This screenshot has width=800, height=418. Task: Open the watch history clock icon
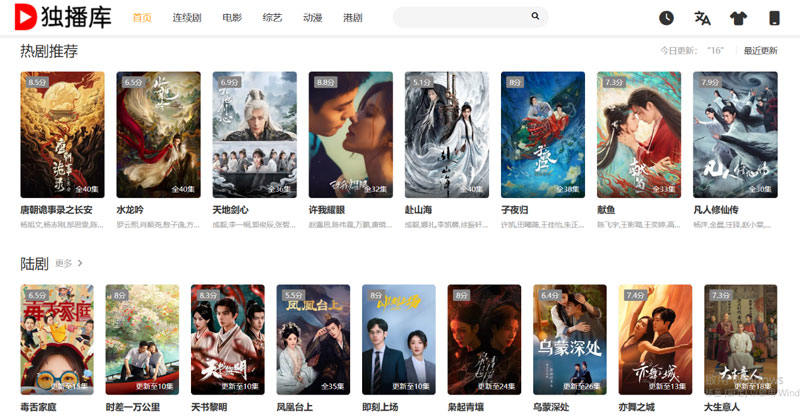pyautogui.click(x=667, y=18)
